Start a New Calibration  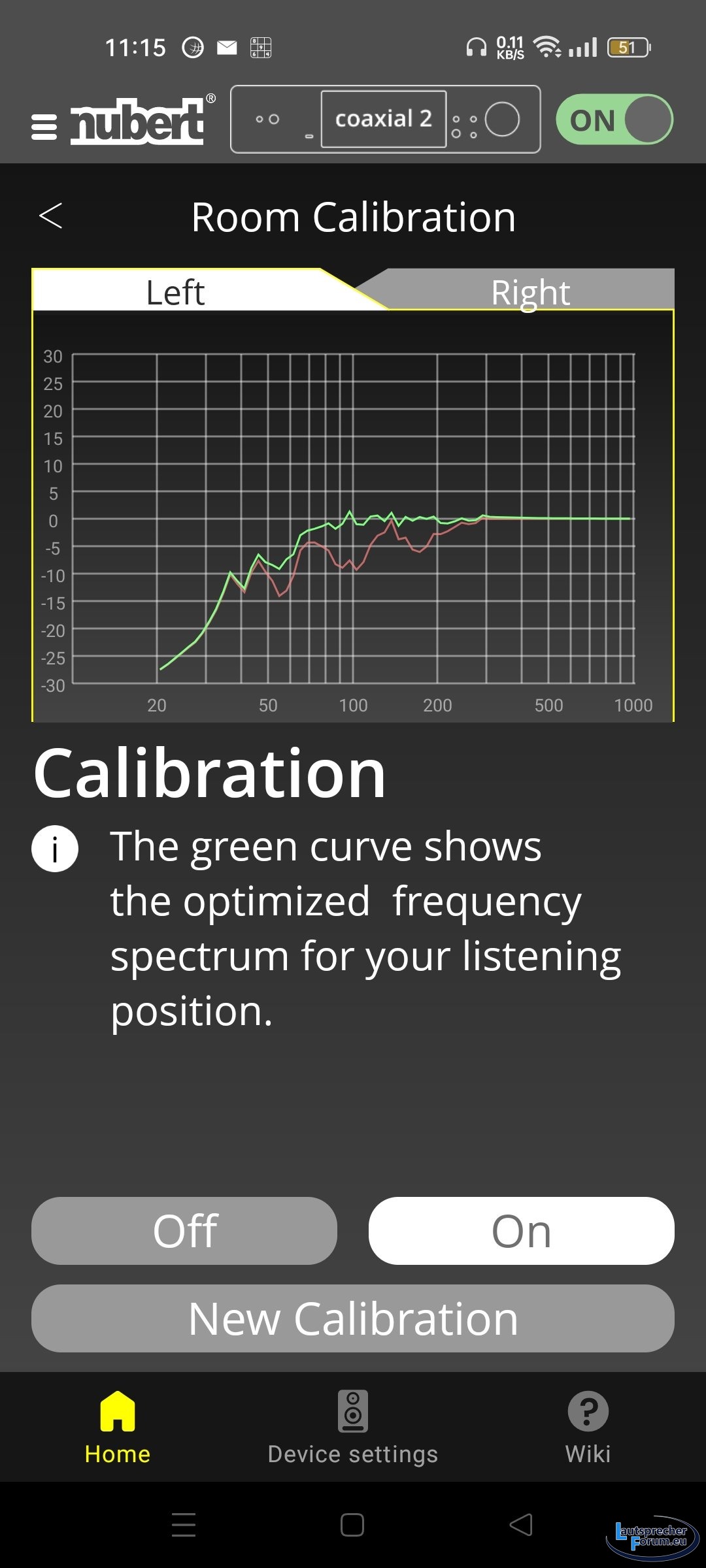353,1318
